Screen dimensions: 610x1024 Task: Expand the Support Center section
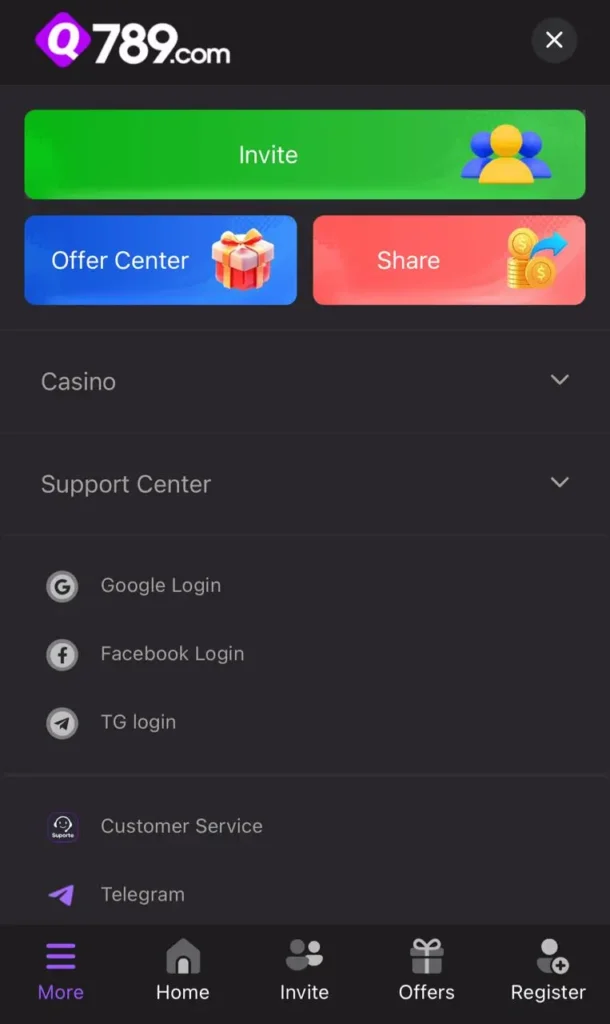click(x=304, y=484)
